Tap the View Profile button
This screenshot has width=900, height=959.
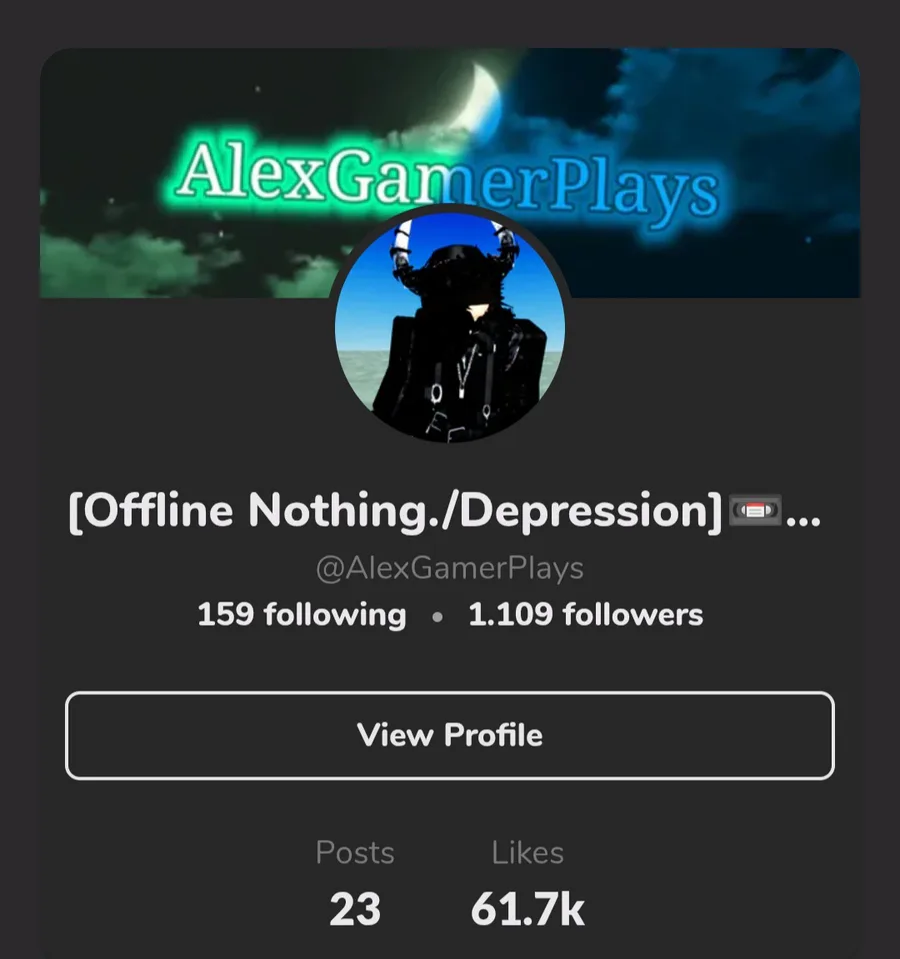point(449,735)
